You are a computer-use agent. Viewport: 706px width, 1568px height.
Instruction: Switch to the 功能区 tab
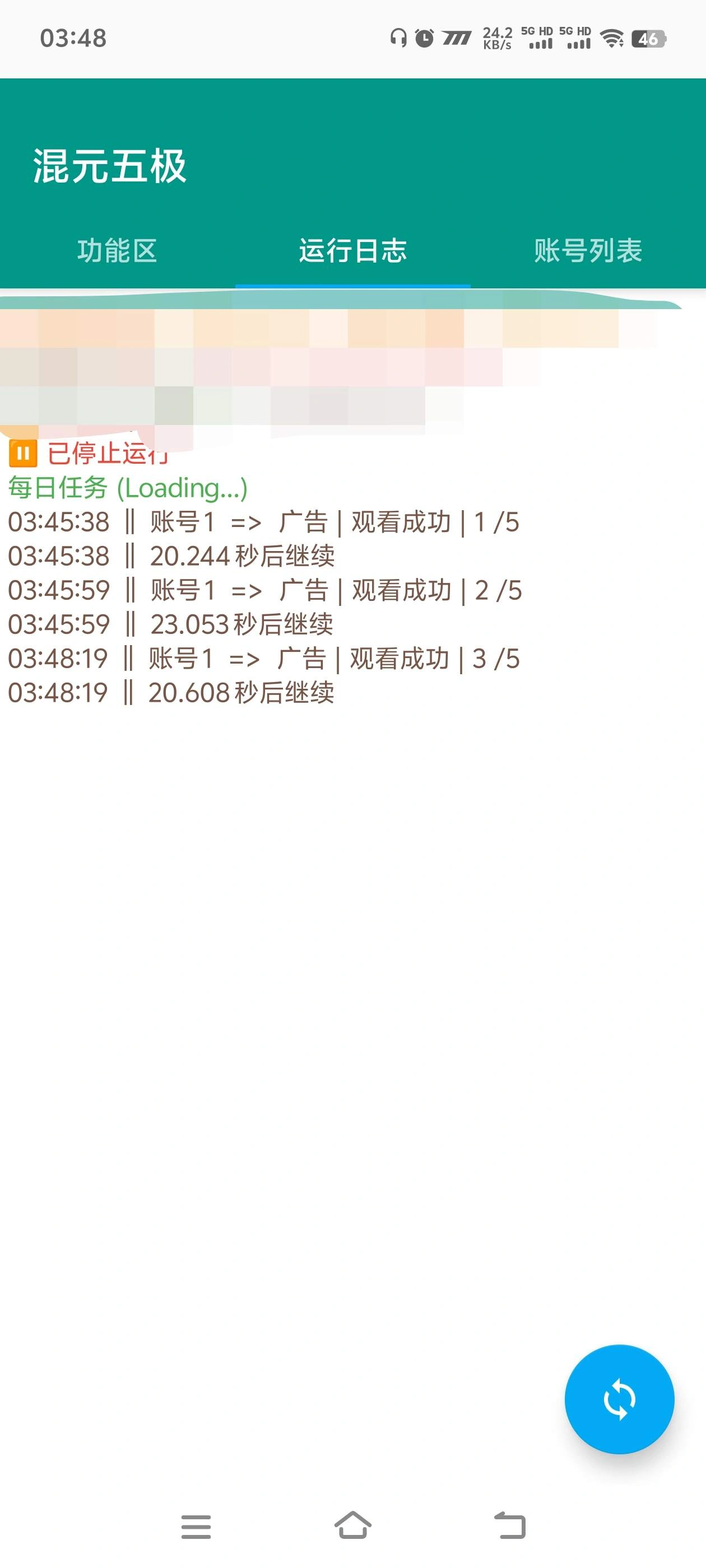click(x=118, y=250)
